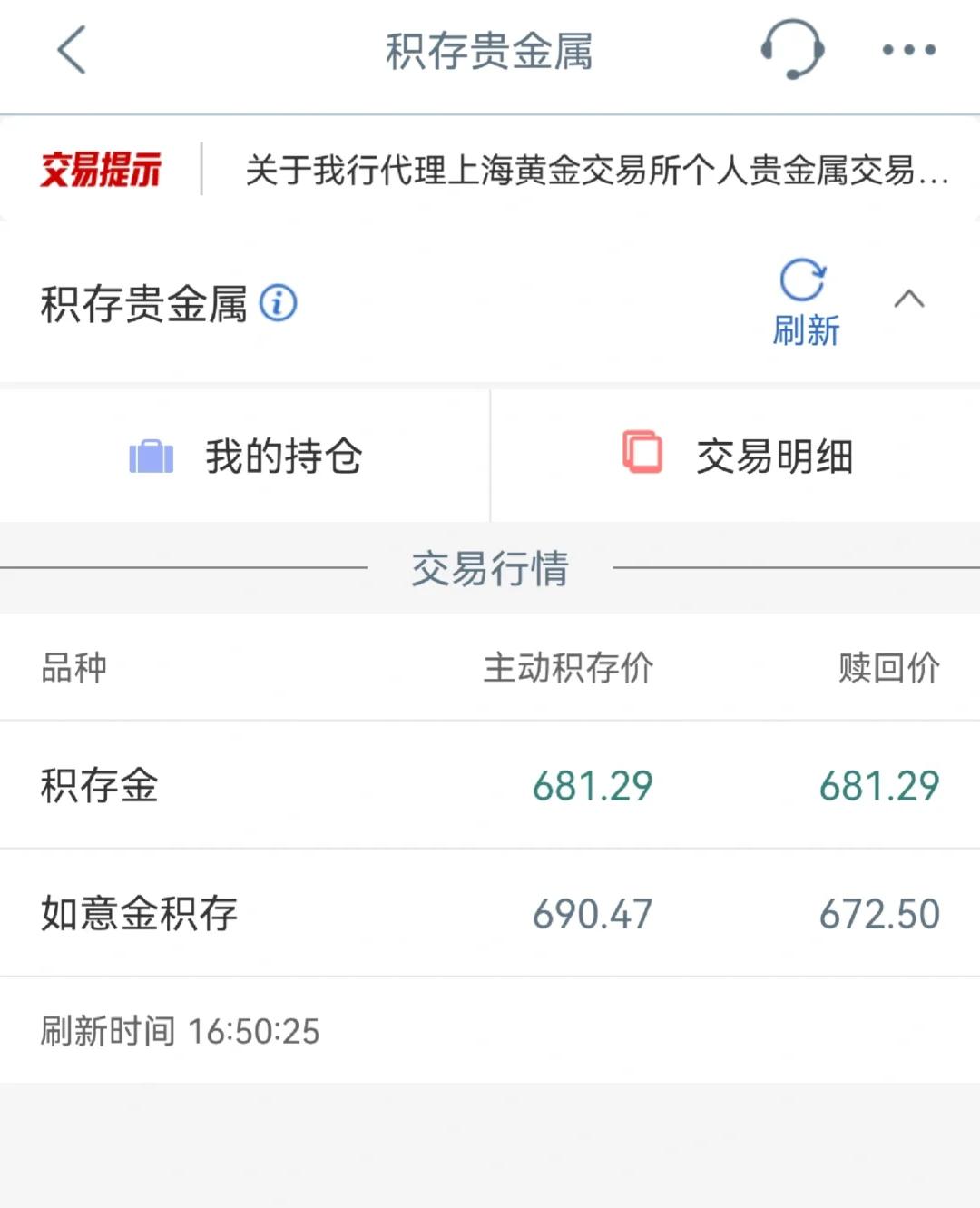Select the briefcase icon beside 我的持仓
The image size is (980, 1208).
(x=151, y=457)
